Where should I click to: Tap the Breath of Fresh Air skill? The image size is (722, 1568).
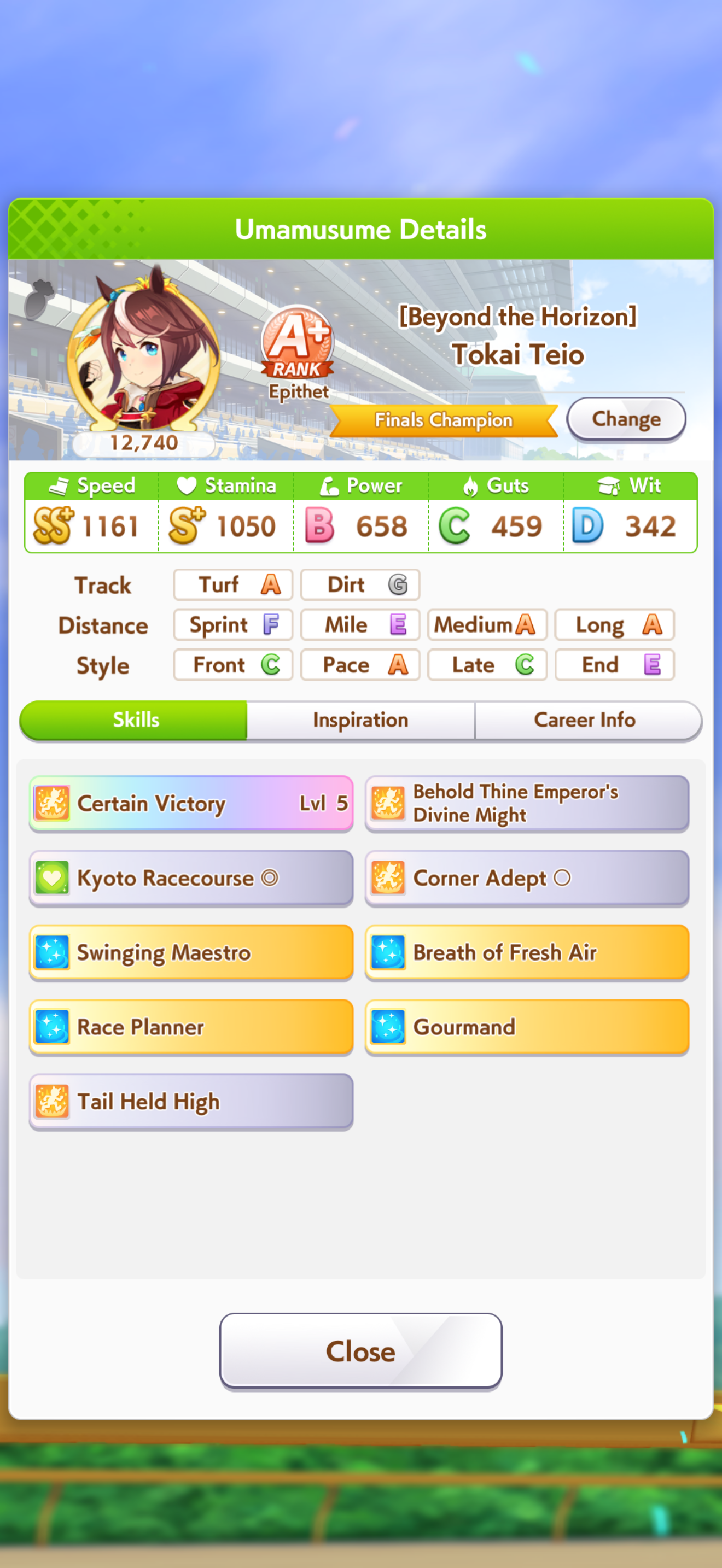pyautogui.click(x=527, y=952)
